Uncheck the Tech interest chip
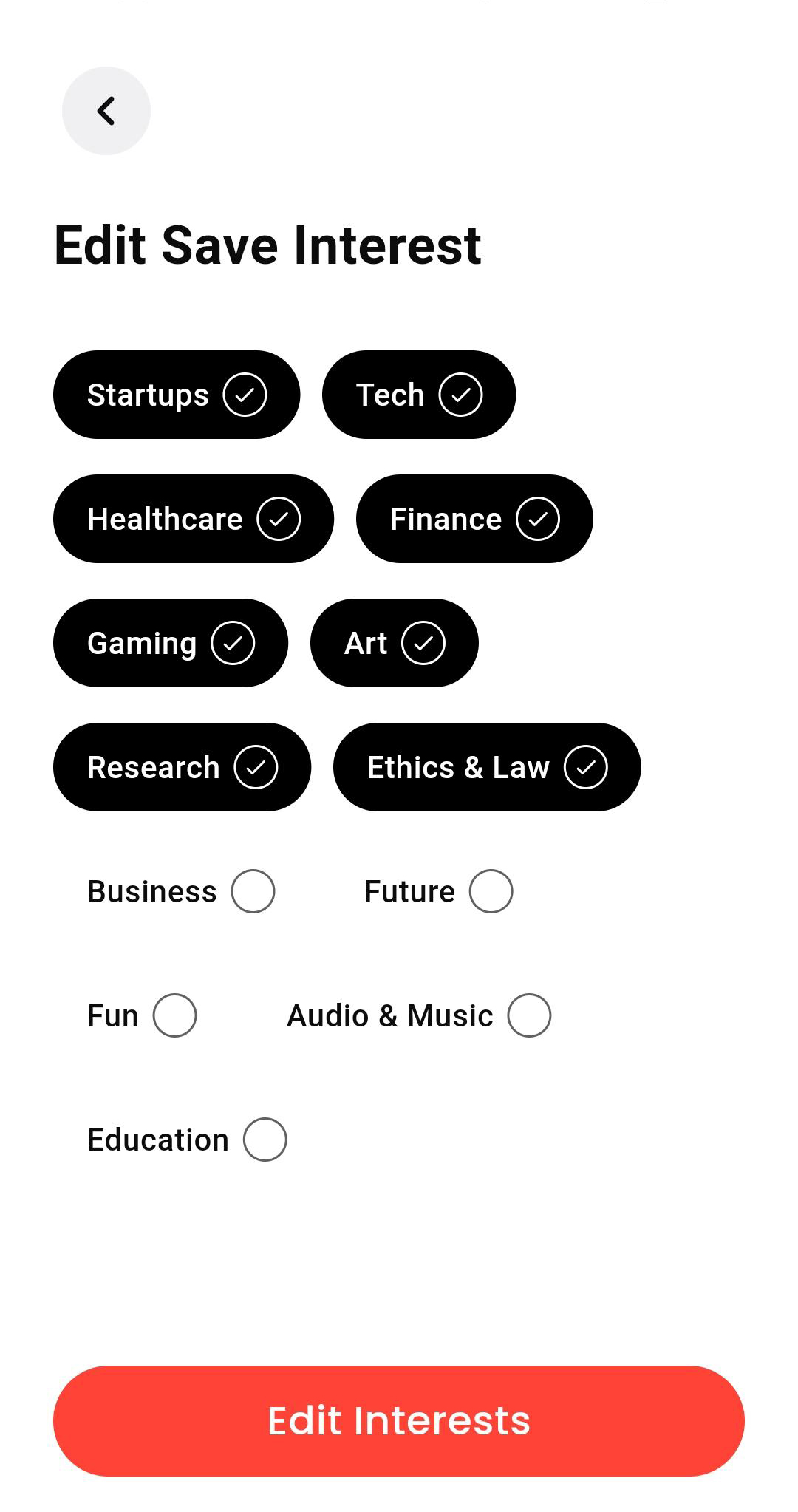 point(419,395)
